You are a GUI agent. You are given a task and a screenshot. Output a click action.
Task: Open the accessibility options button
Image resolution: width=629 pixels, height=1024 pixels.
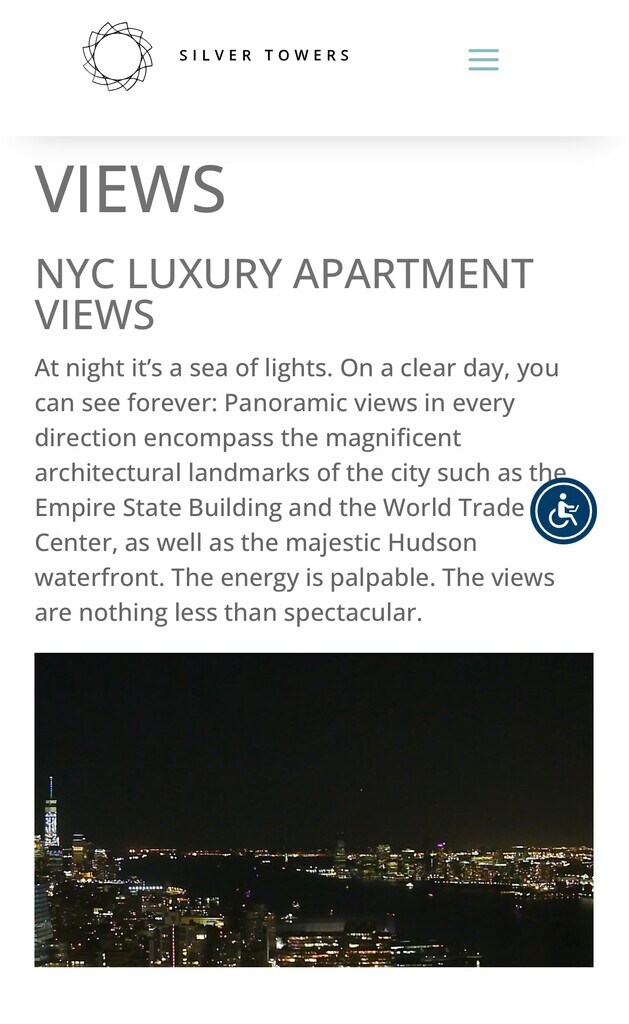563,511
